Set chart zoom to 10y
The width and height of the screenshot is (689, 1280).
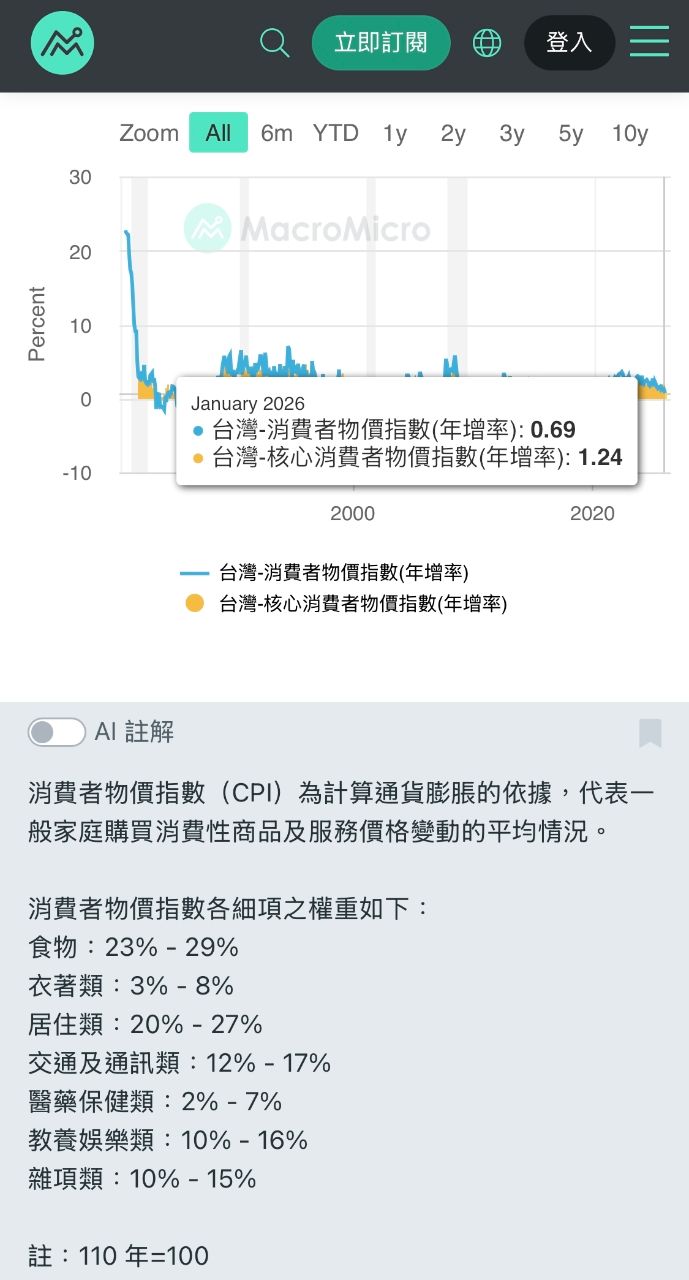point(630,133)
